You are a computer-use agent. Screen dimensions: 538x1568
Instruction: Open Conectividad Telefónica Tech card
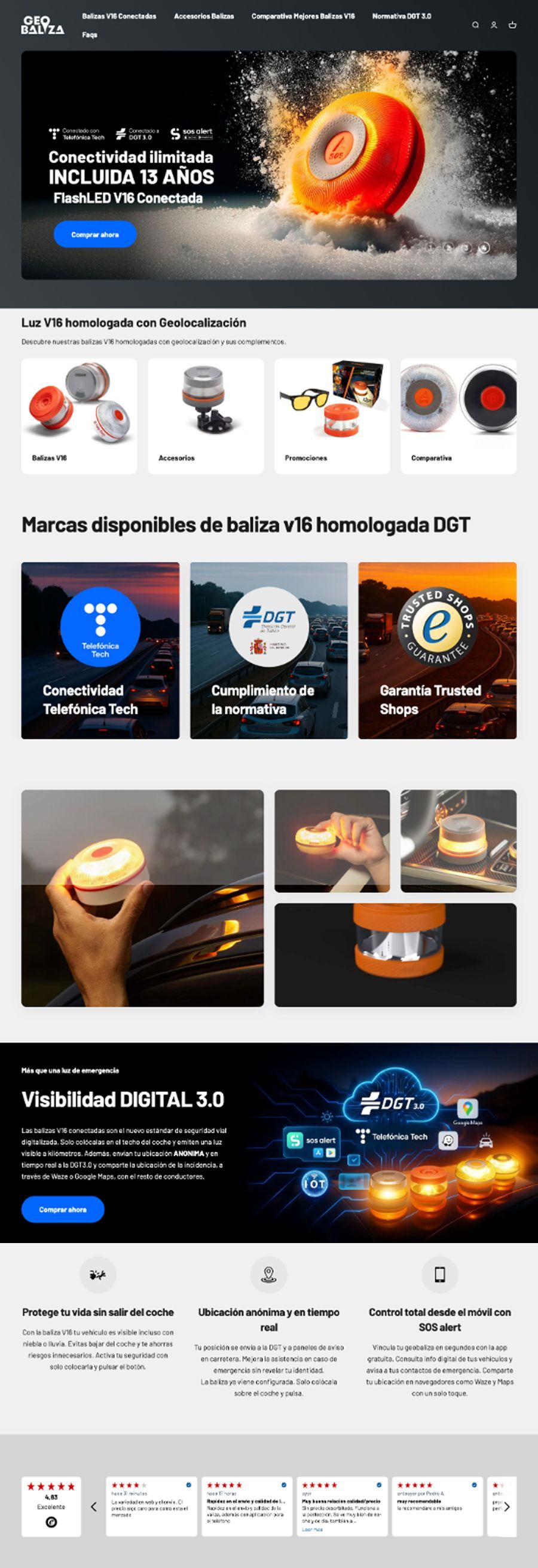click(100, 650)
